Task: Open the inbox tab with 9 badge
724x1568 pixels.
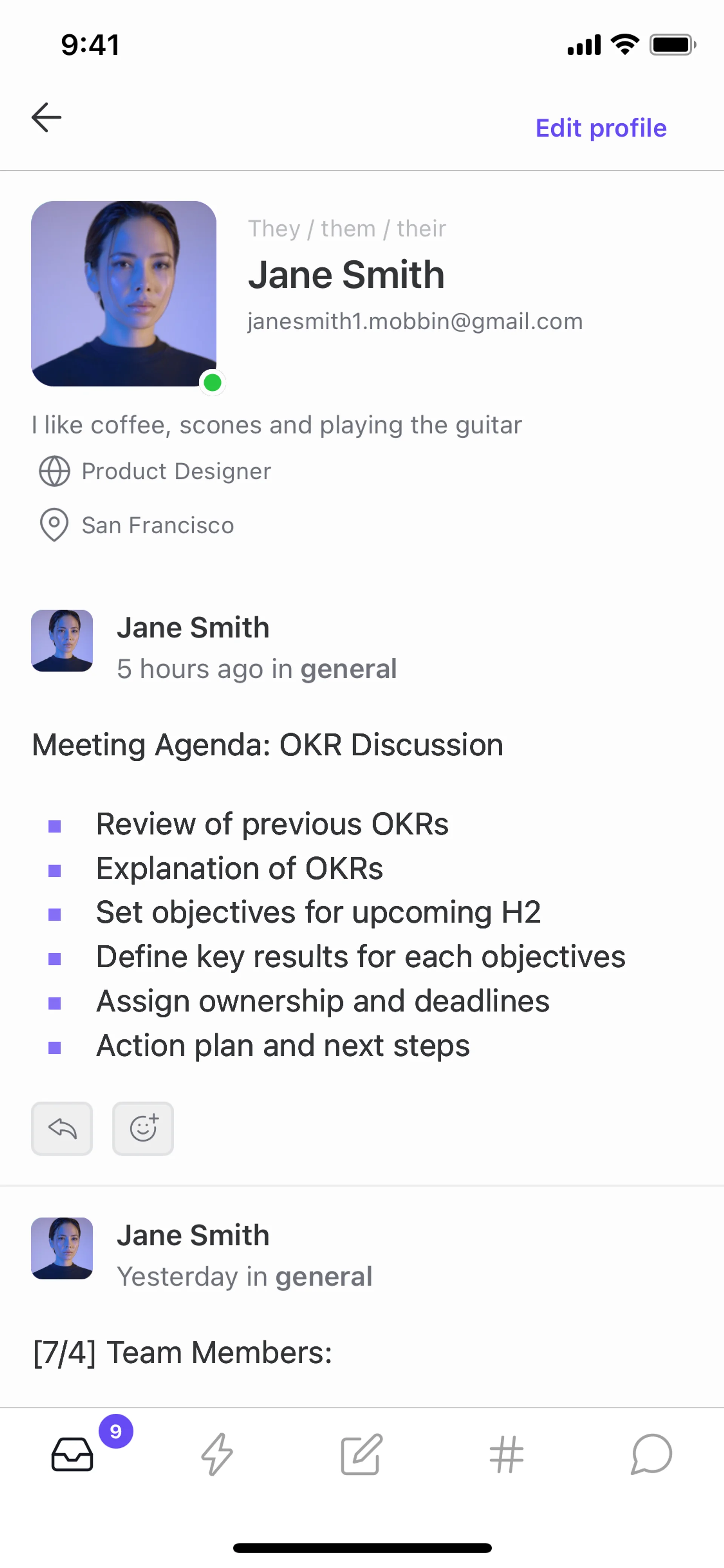Action: (72, 1454)
